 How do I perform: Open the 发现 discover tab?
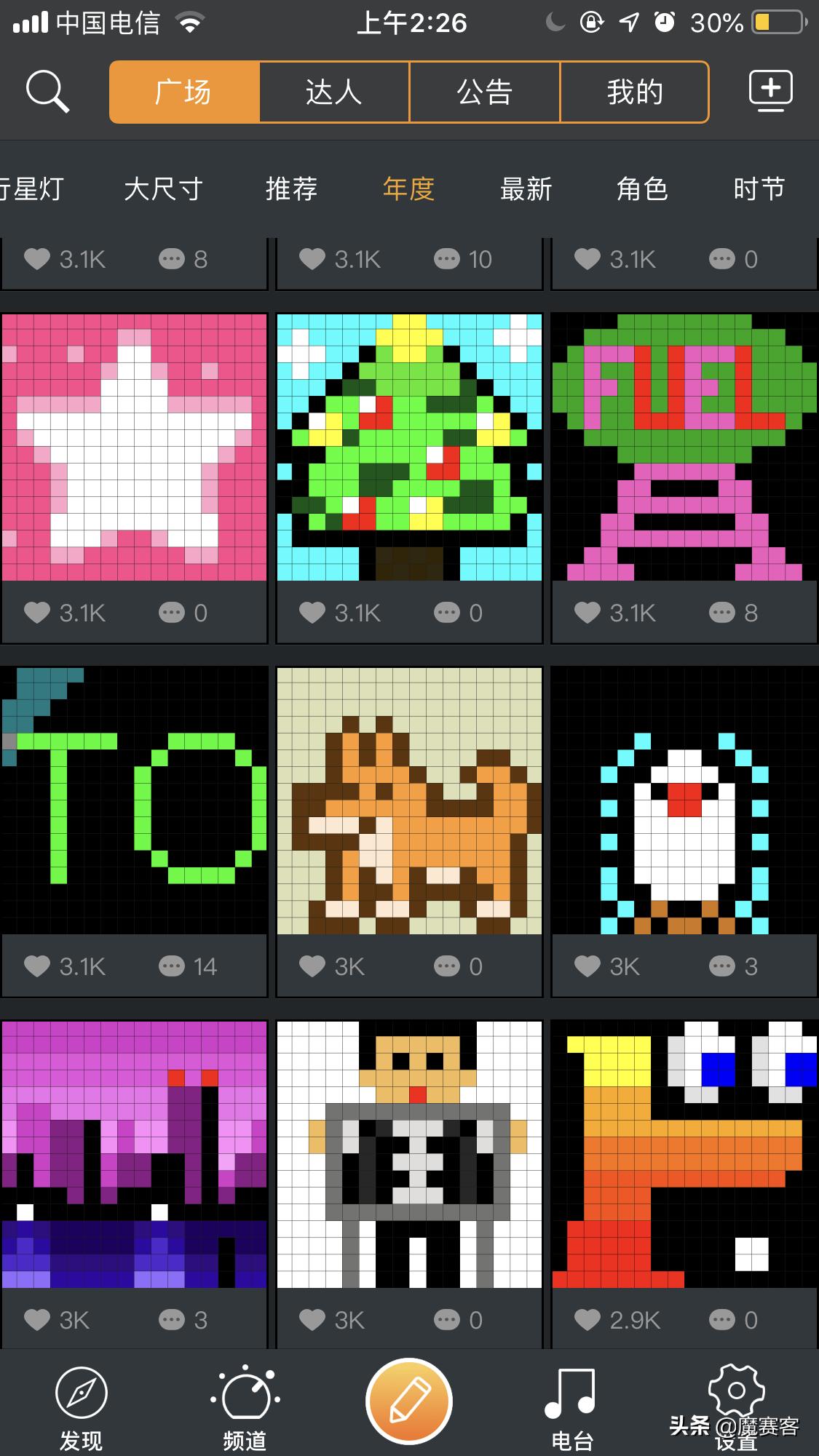point(81,1409)
